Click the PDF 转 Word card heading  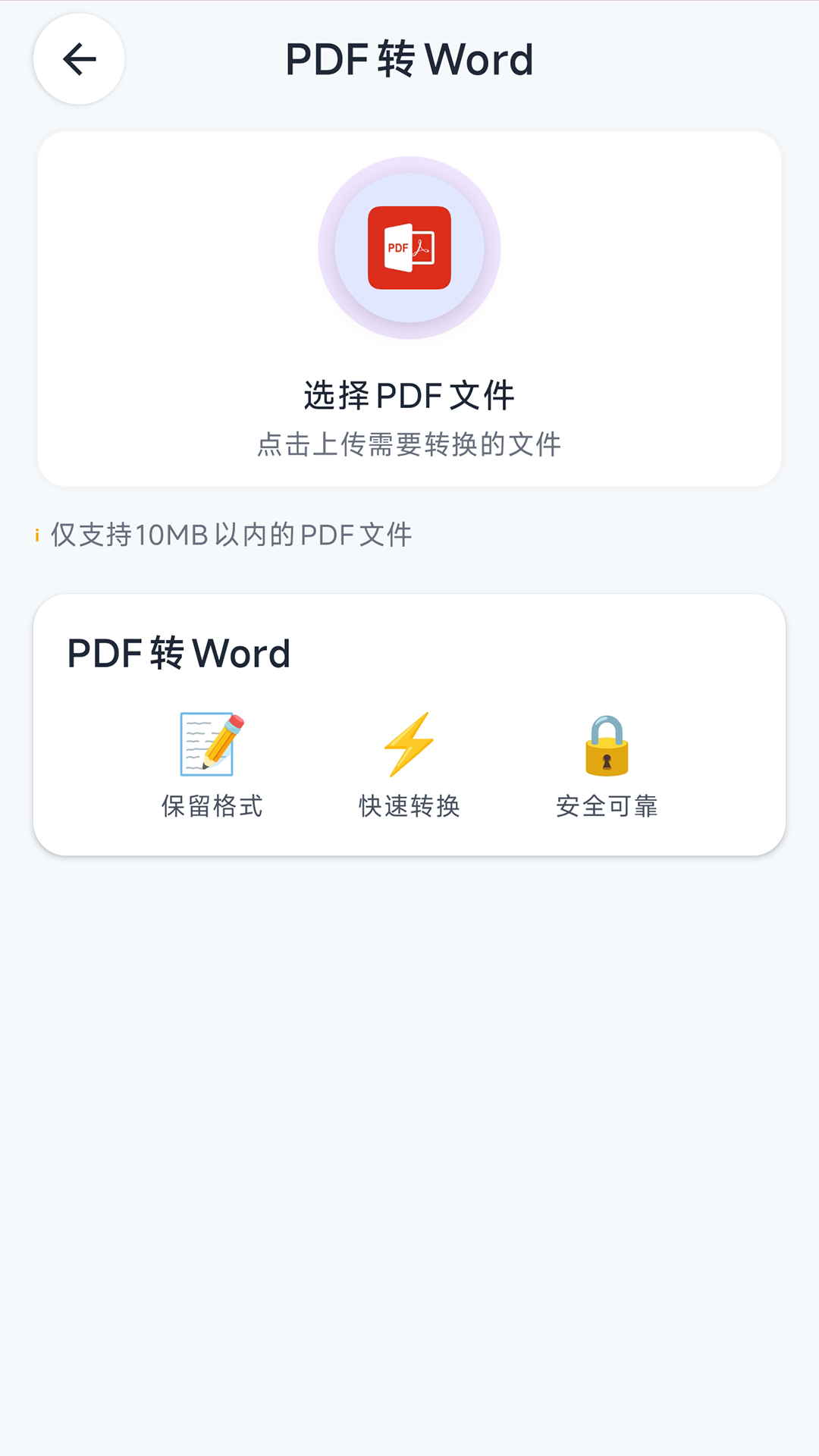(x=180, y=653)
